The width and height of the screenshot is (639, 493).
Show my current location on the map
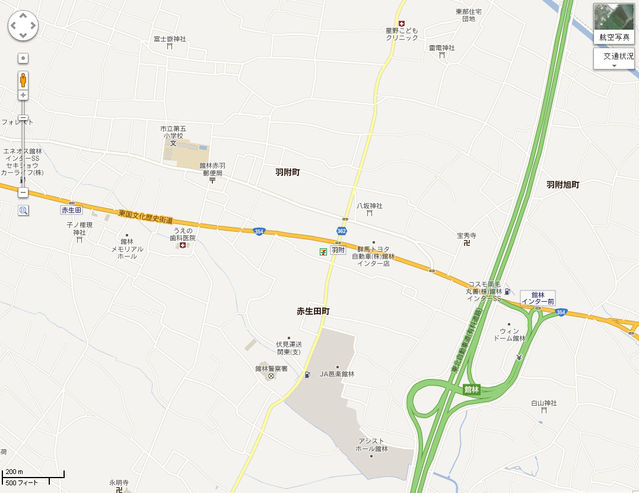pyautogui.click(x=22, y=60)
